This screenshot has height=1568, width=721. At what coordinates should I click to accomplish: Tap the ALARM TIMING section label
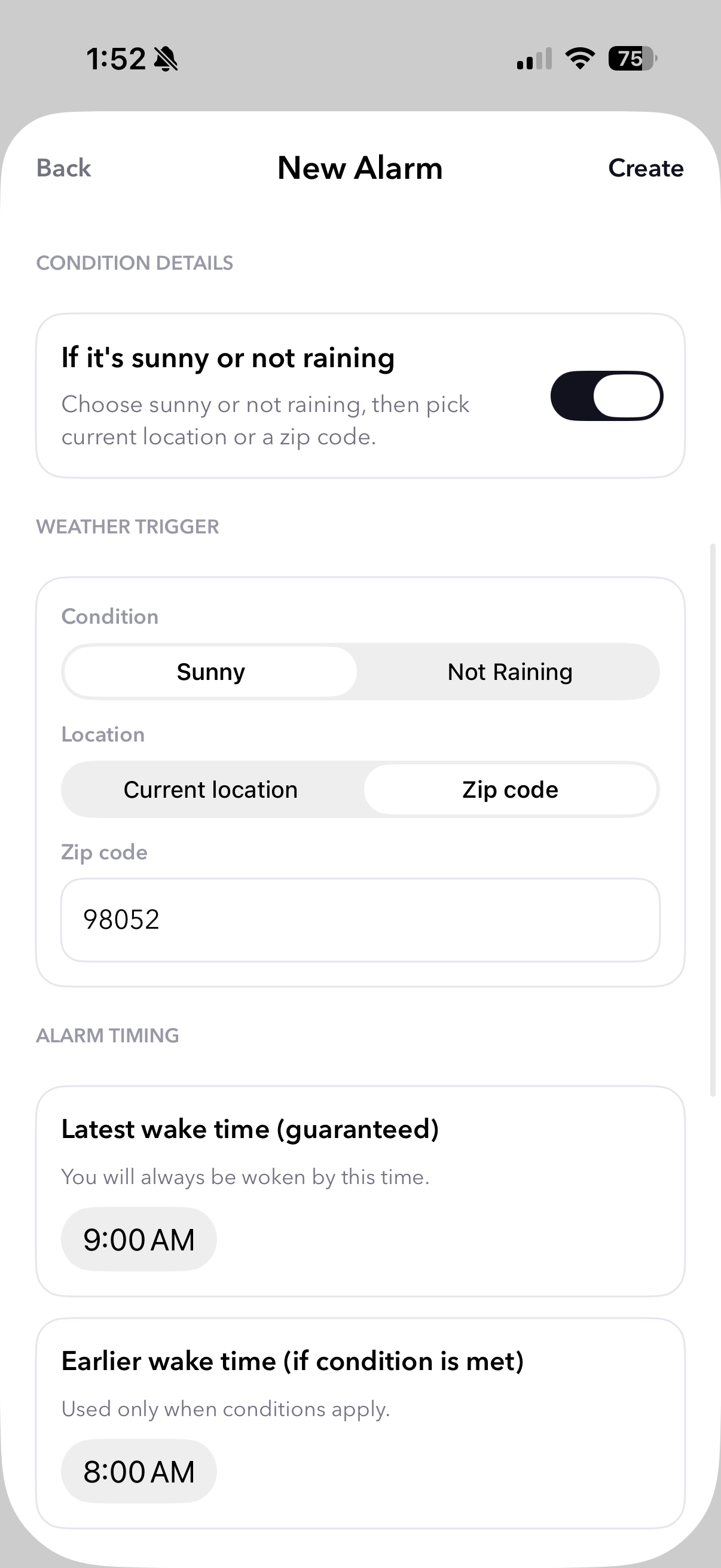point(107,1035)
